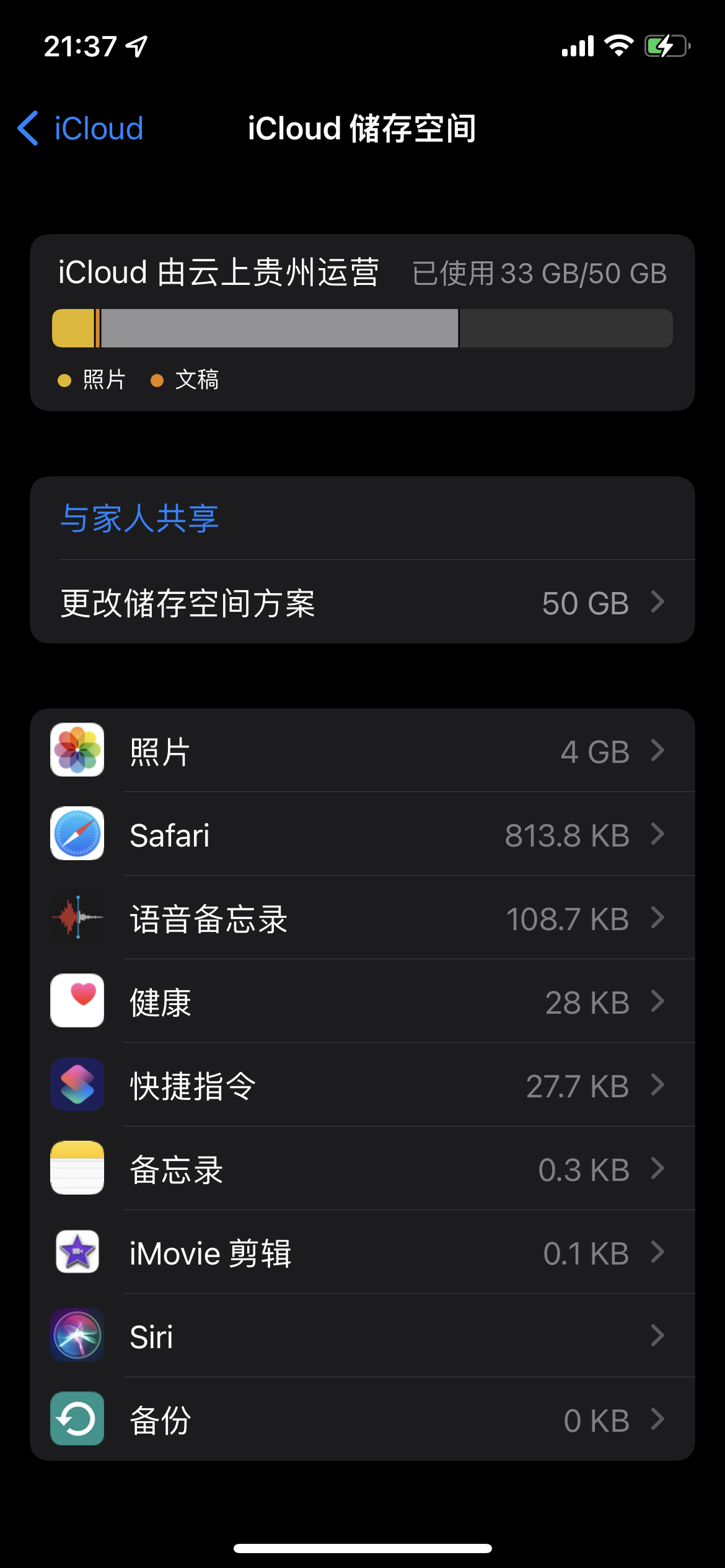
Task: Open iMovie 剪辑 storage details
Action: (362, 1253)
